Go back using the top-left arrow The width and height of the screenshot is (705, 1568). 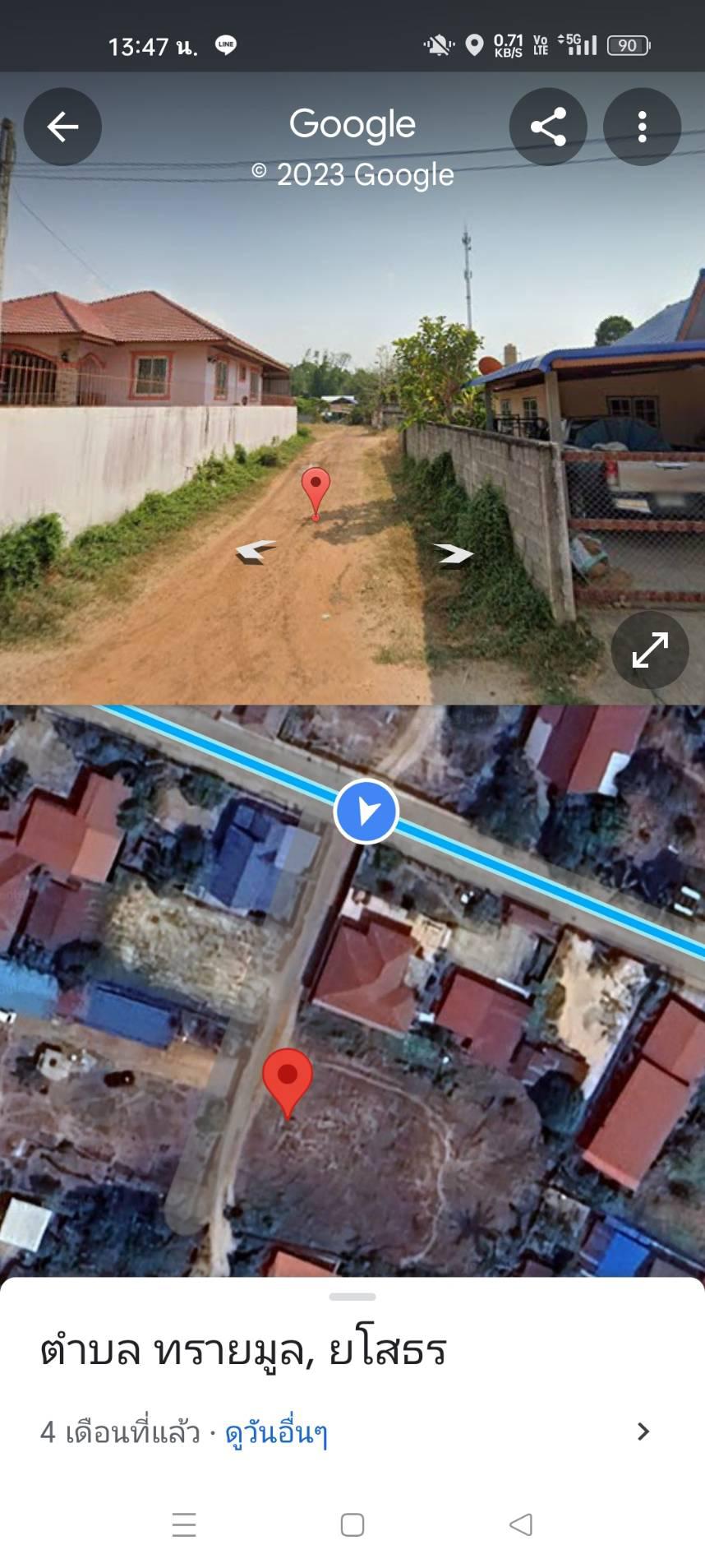tap(62, 127)
